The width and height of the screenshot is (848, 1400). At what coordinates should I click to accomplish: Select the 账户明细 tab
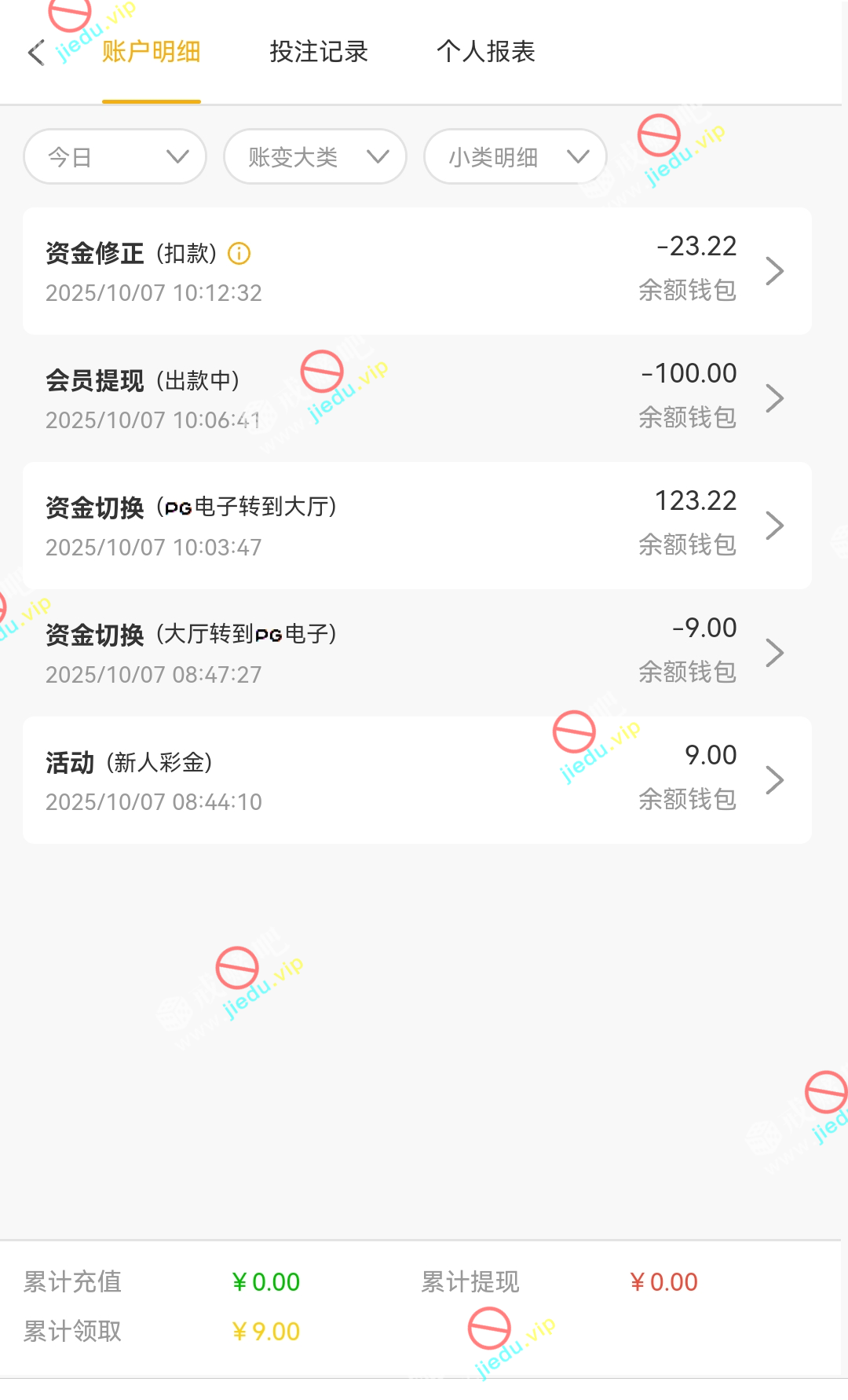152,52
